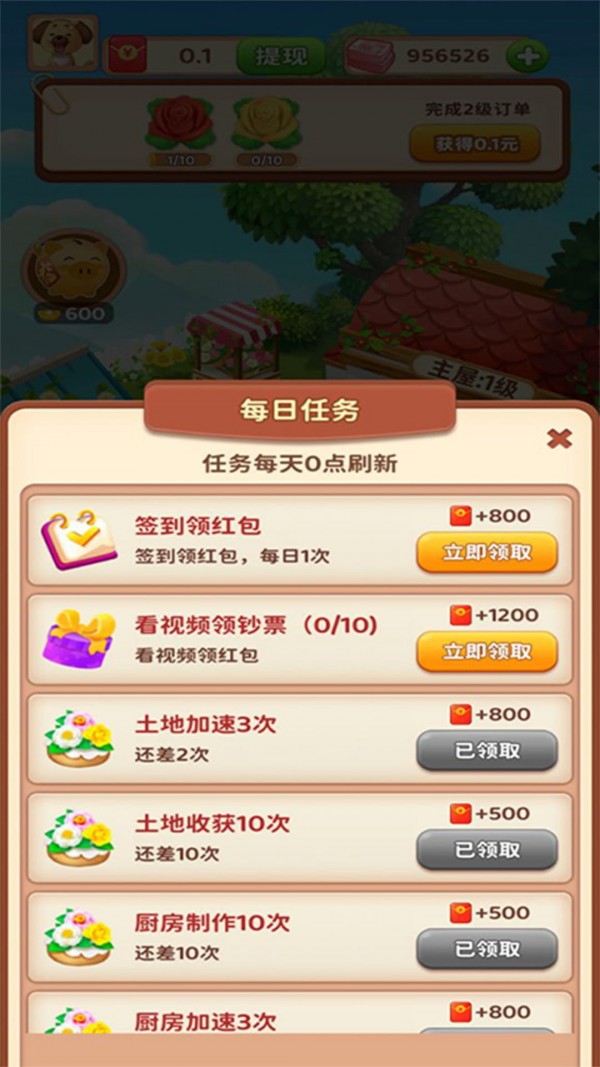The height and width of the screenshot is (1067, 600).
Task: Open the dog avatar profile
Action: [63, 43]
